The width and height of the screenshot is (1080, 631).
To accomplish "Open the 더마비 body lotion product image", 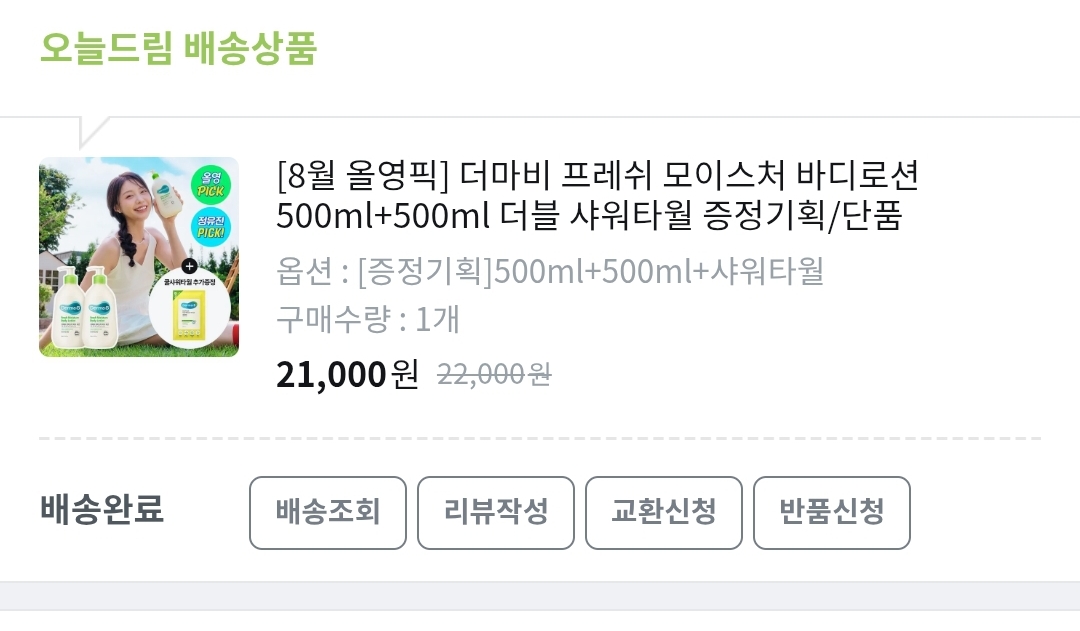I will pyautogui.click(x=139, y=257).
